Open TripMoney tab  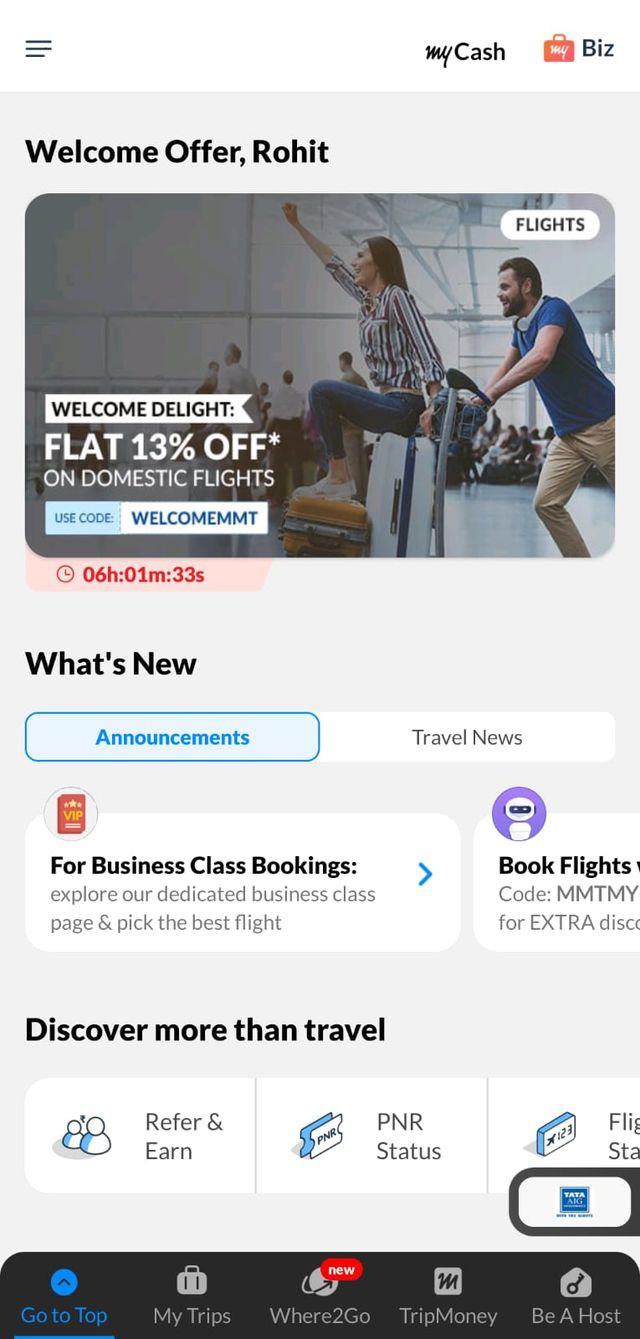tap(448, 1297)
